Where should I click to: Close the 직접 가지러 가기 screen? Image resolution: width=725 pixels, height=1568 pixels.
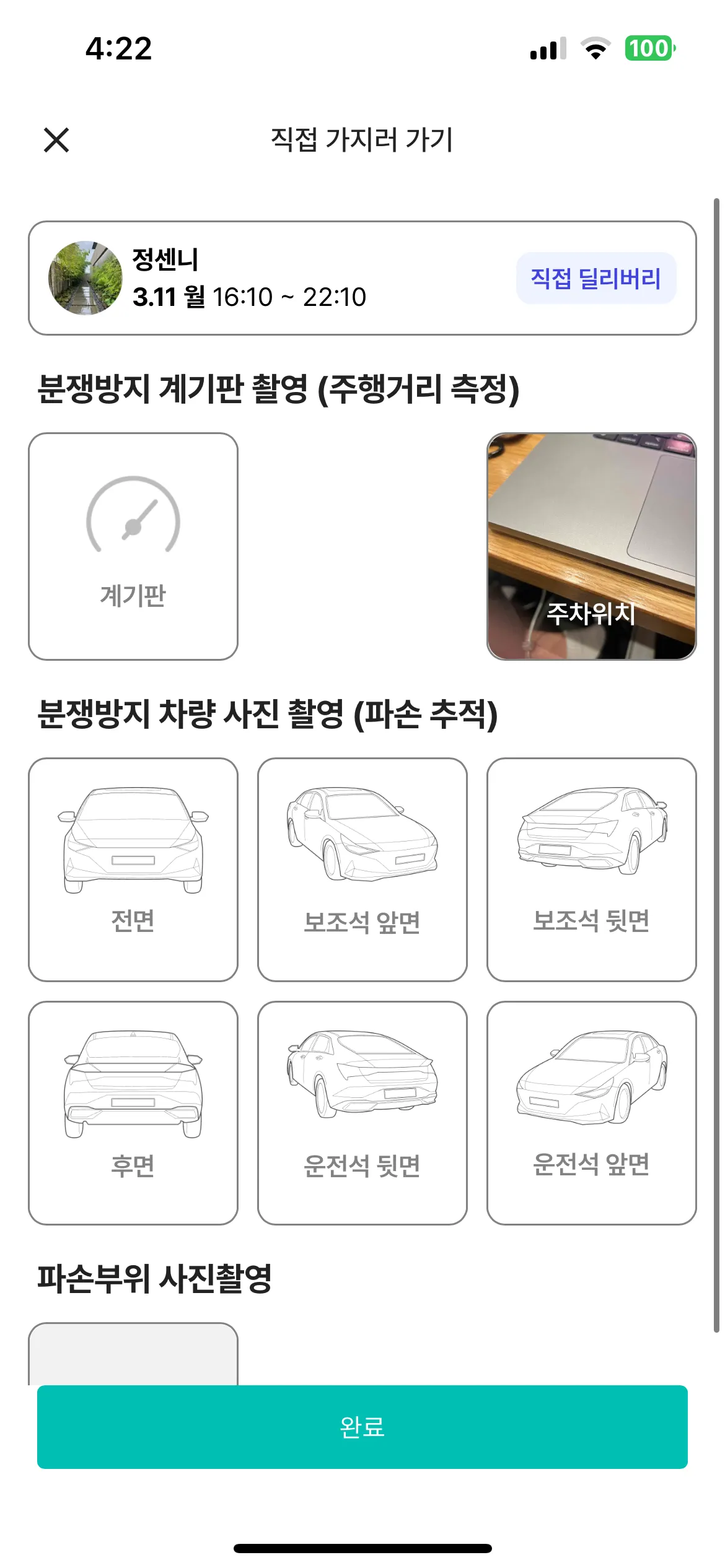[x=56, y=139]
